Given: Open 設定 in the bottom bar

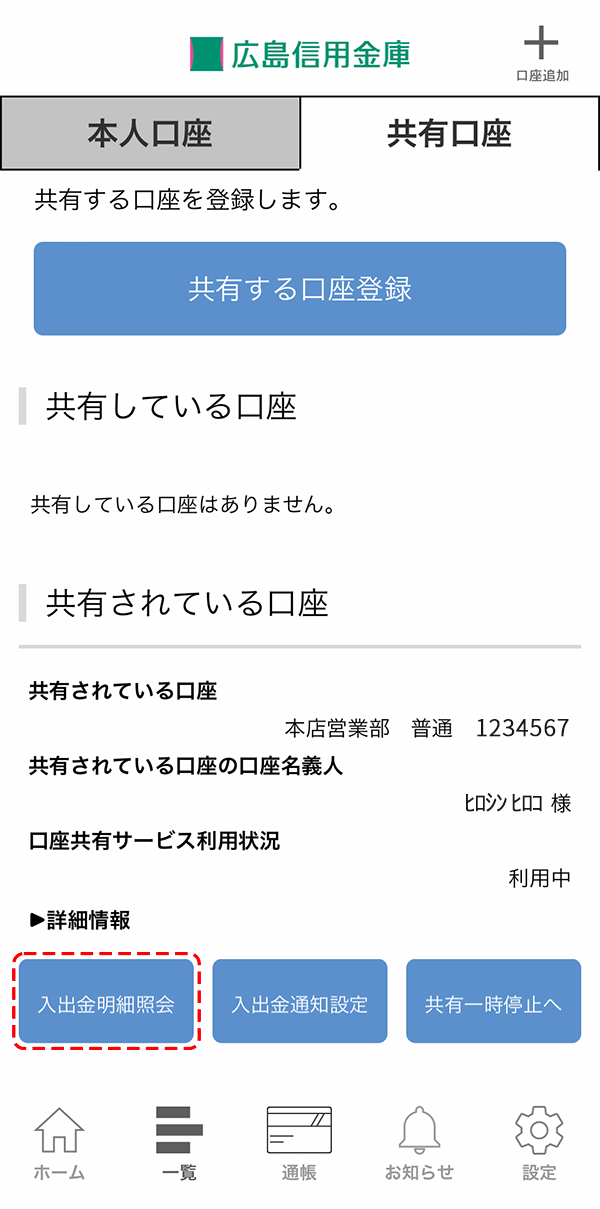Looking at the screenshot, I should point(539,1143).
